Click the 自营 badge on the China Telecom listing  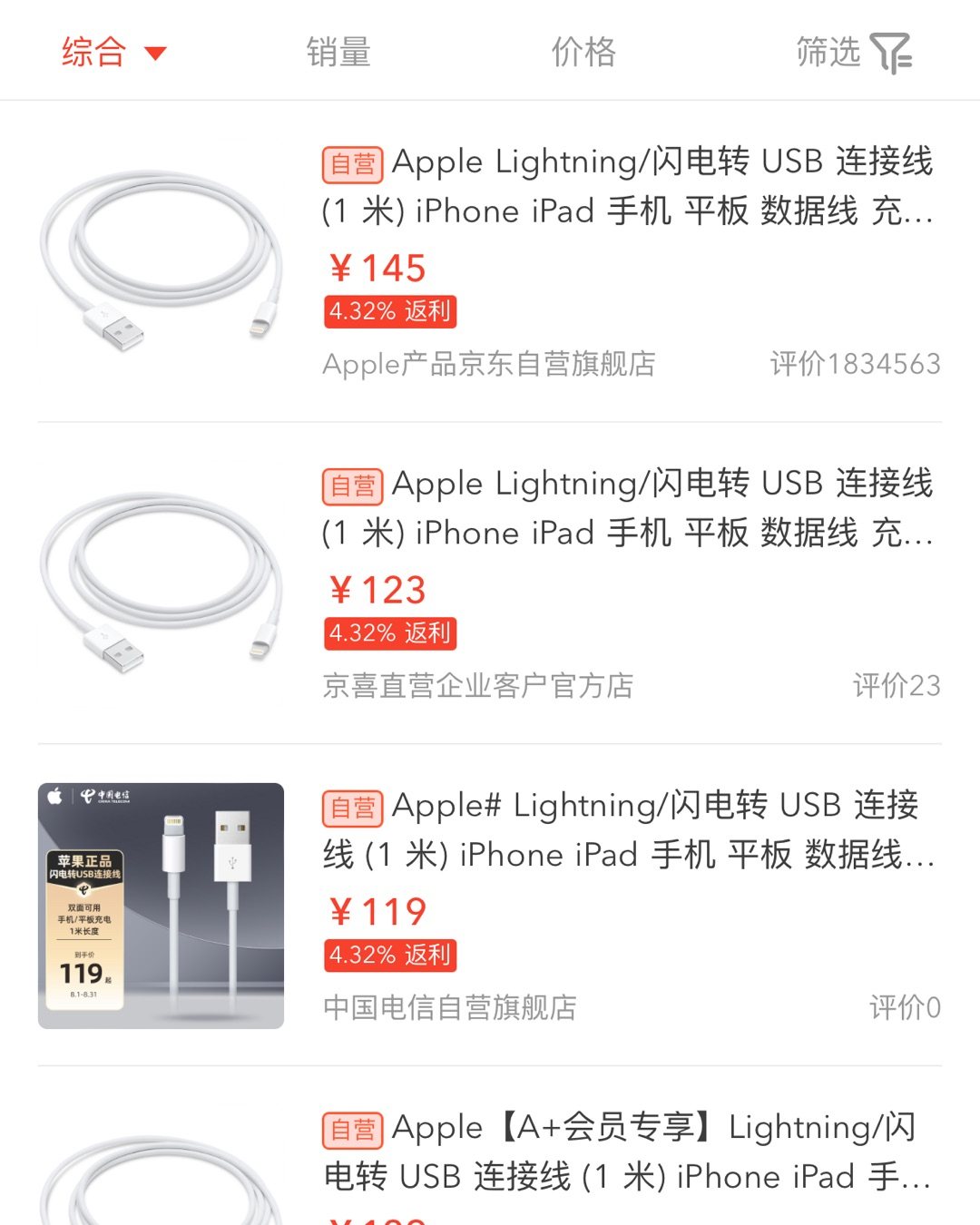352,807
